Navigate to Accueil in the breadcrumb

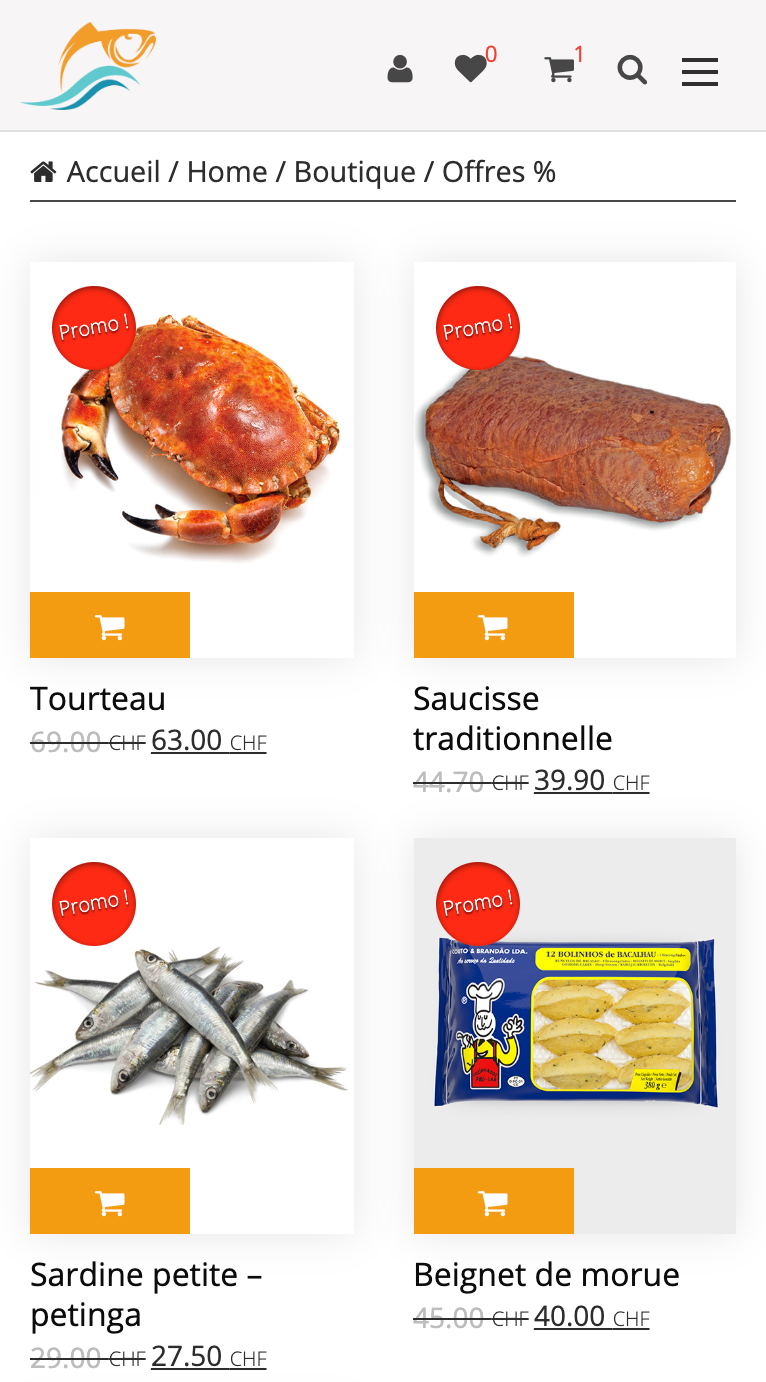click(x=113, y=171)
